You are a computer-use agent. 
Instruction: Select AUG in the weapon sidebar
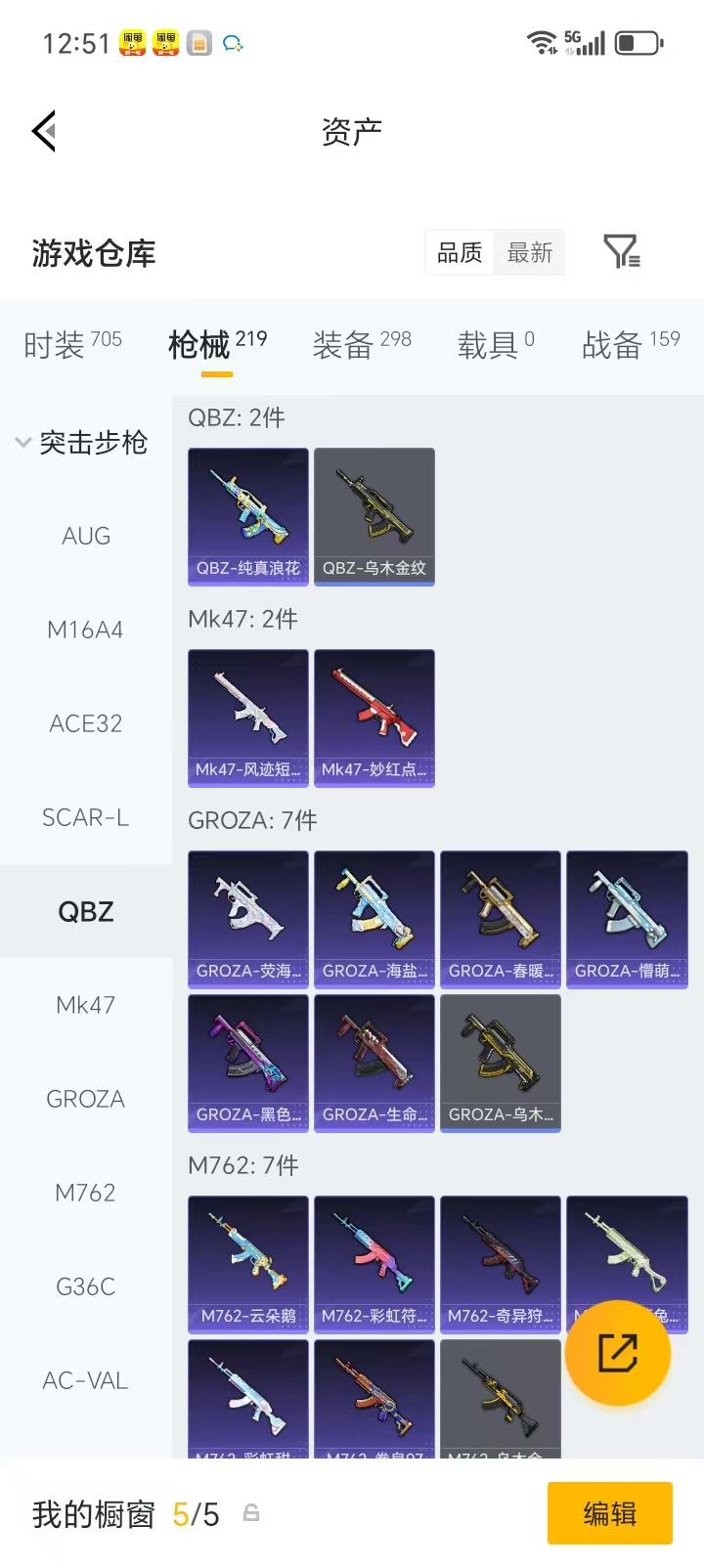point(85,536)
